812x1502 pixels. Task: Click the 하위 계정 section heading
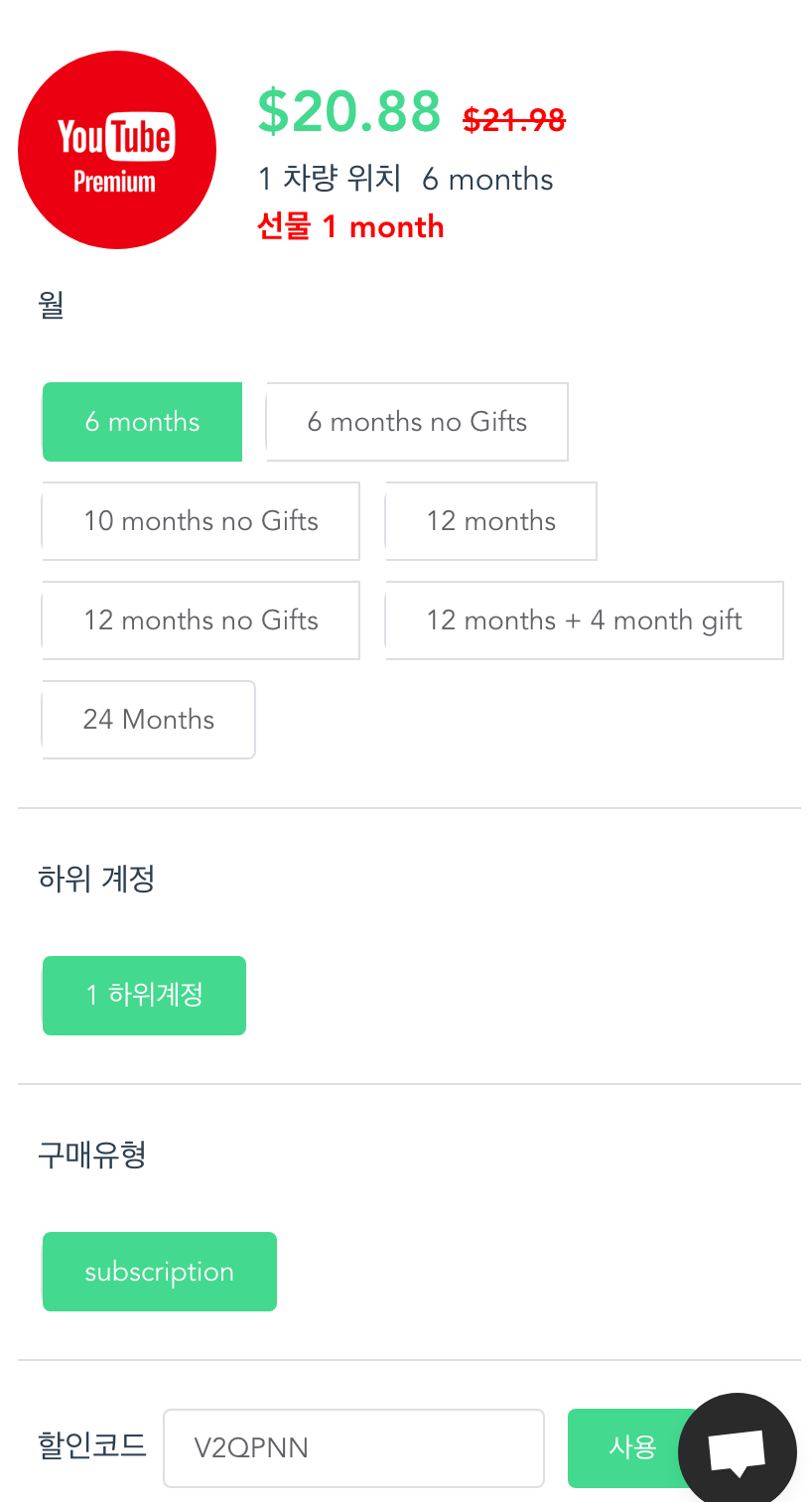95,880
